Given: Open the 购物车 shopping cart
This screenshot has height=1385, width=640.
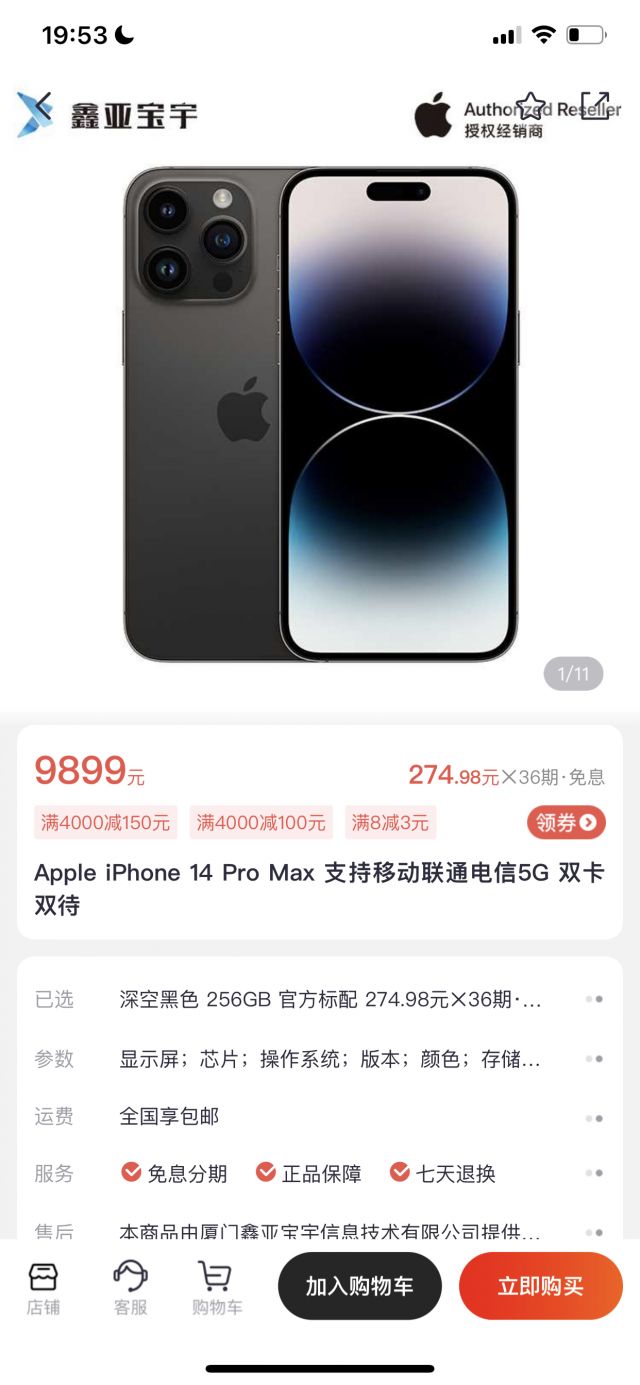Looking at the screenshot, I should tap(216, 1286).
